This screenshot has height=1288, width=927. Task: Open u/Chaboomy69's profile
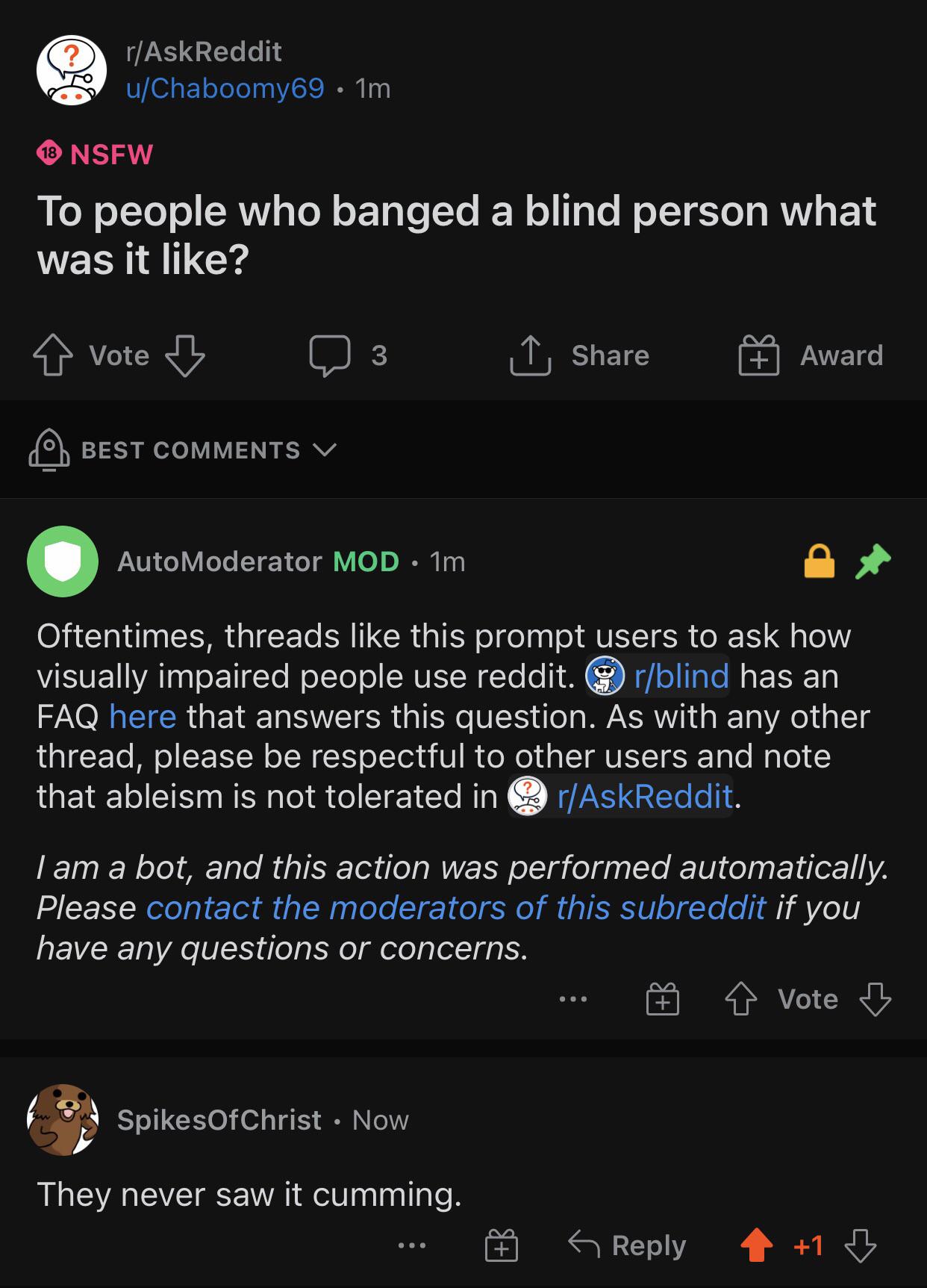tap(223, 88)
